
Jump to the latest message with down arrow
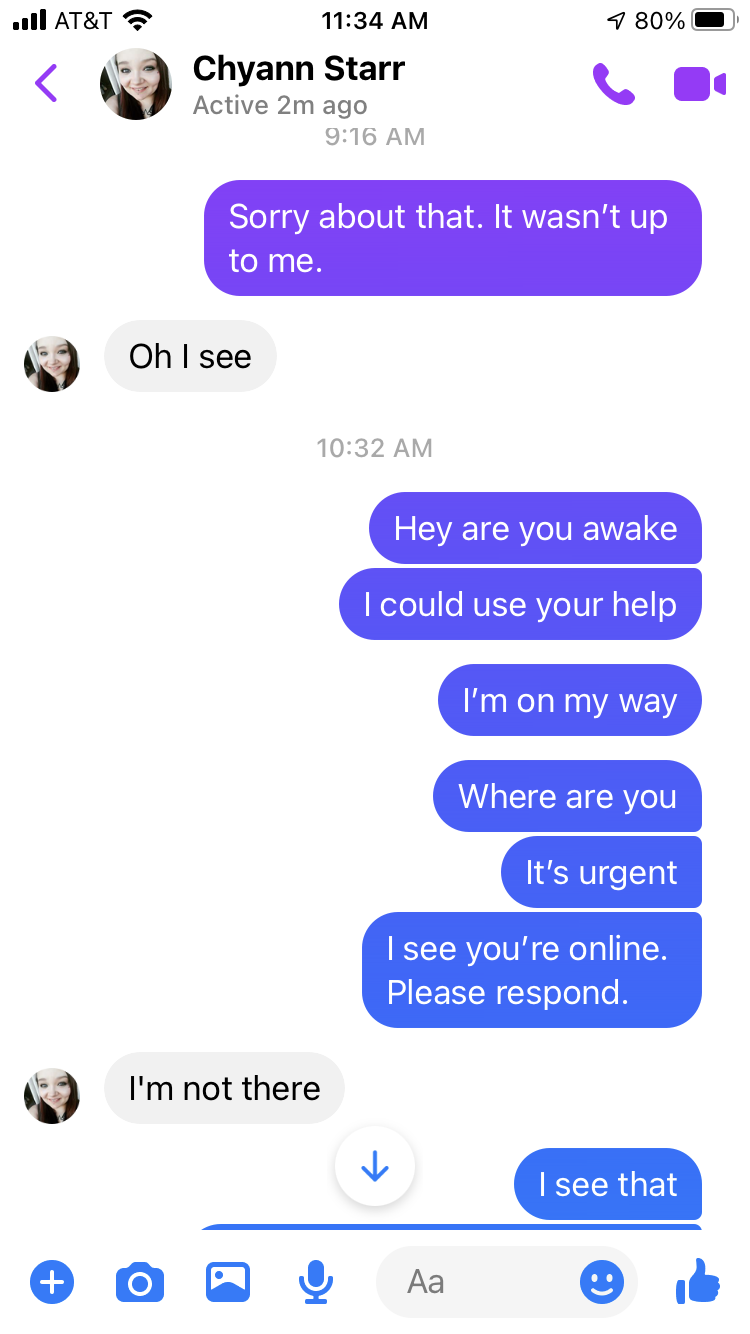(375, 1166)
